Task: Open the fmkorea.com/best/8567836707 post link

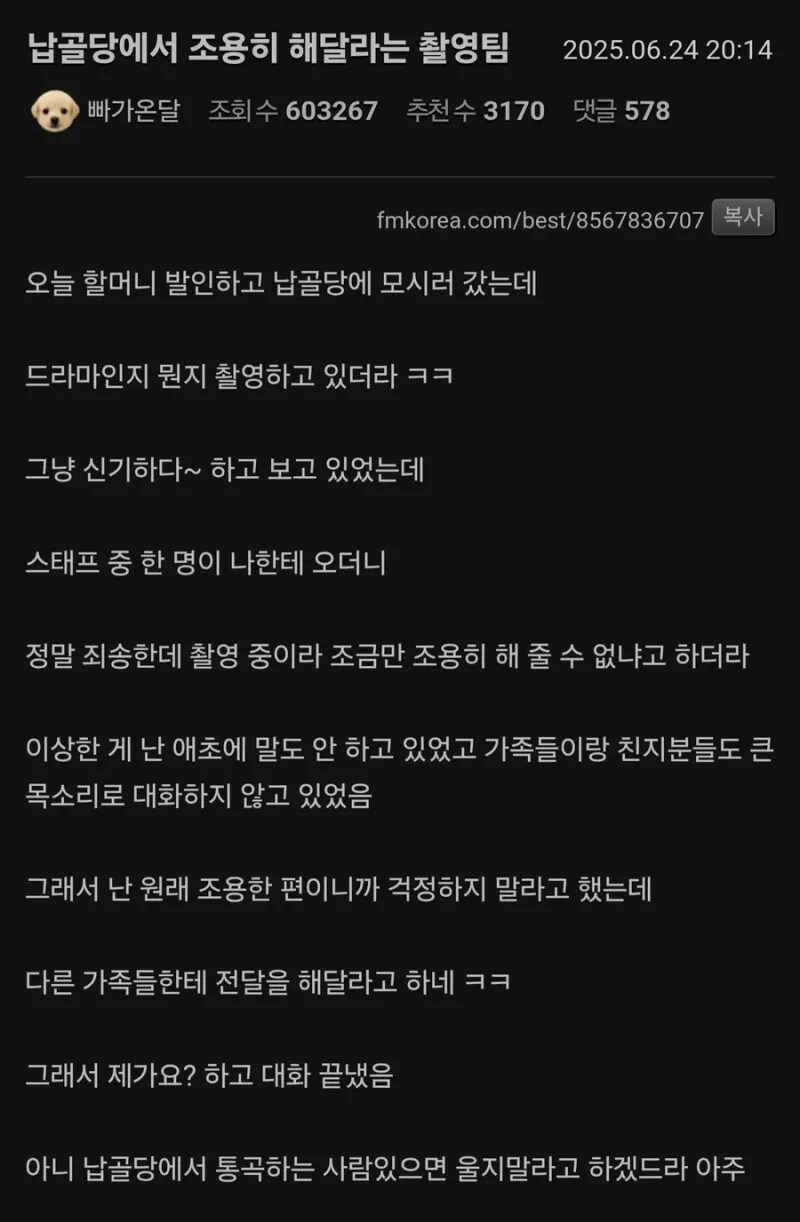Action: [x=540, y=220]
